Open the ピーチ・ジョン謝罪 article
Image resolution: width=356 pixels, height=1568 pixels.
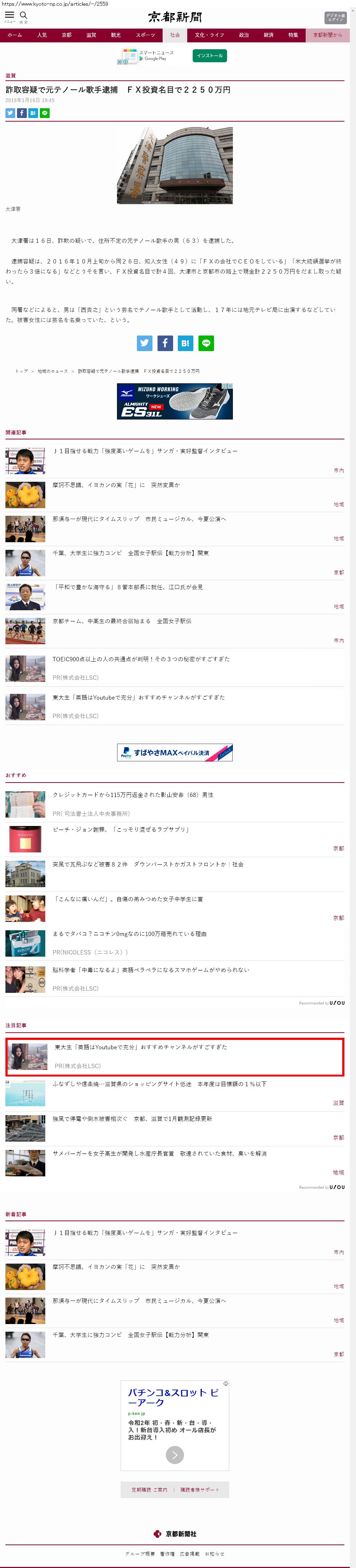click(121, 830)
